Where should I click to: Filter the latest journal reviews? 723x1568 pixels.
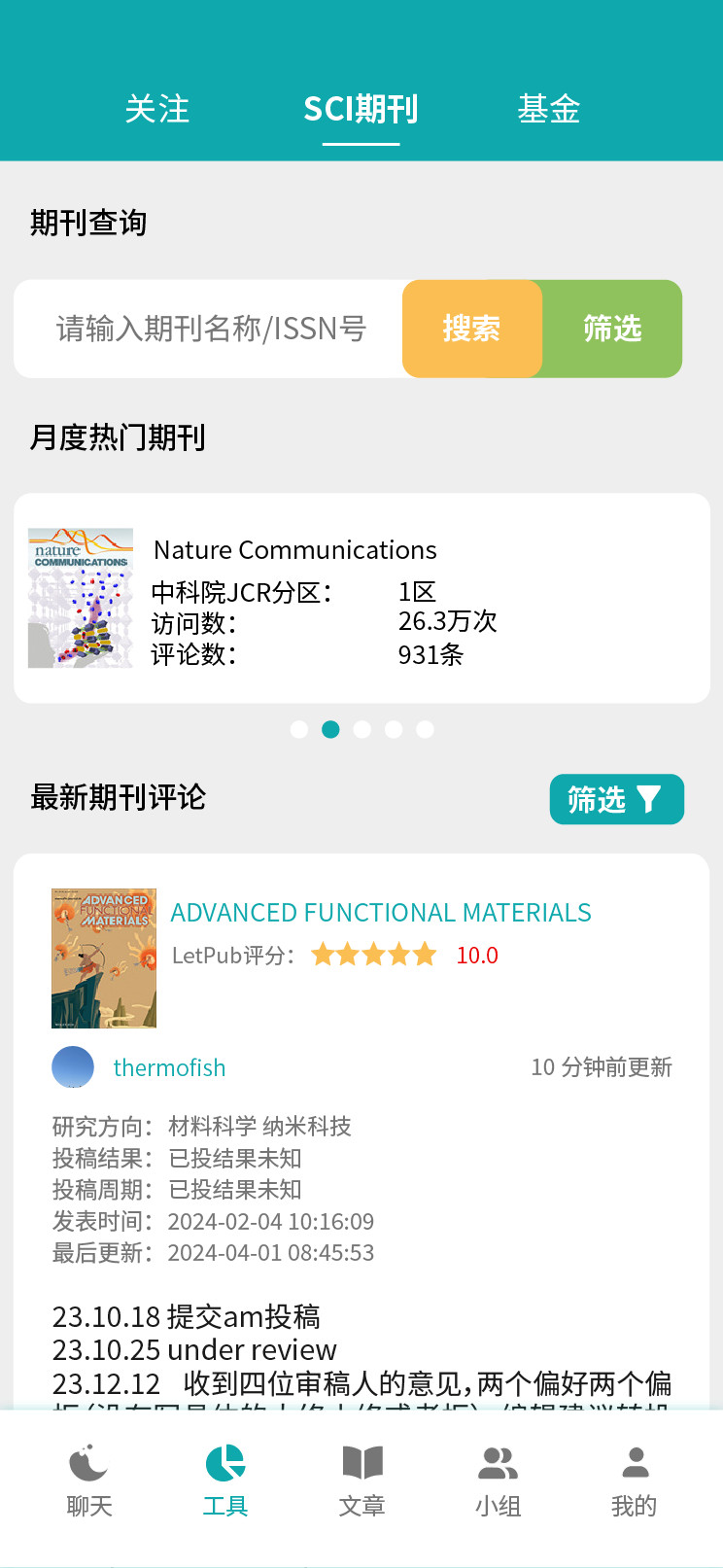[616, 799]
